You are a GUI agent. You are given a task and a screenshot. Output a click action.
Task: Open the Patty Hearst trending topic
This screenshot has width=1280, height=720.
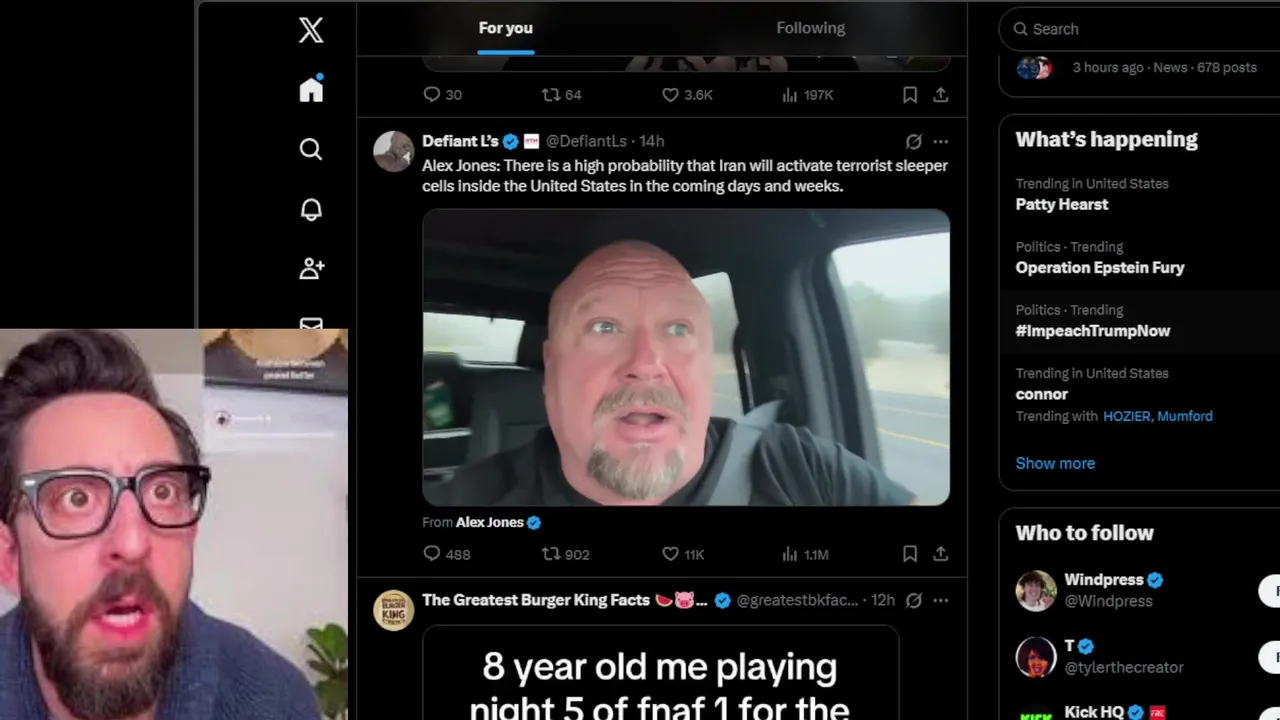point(1061,204)
